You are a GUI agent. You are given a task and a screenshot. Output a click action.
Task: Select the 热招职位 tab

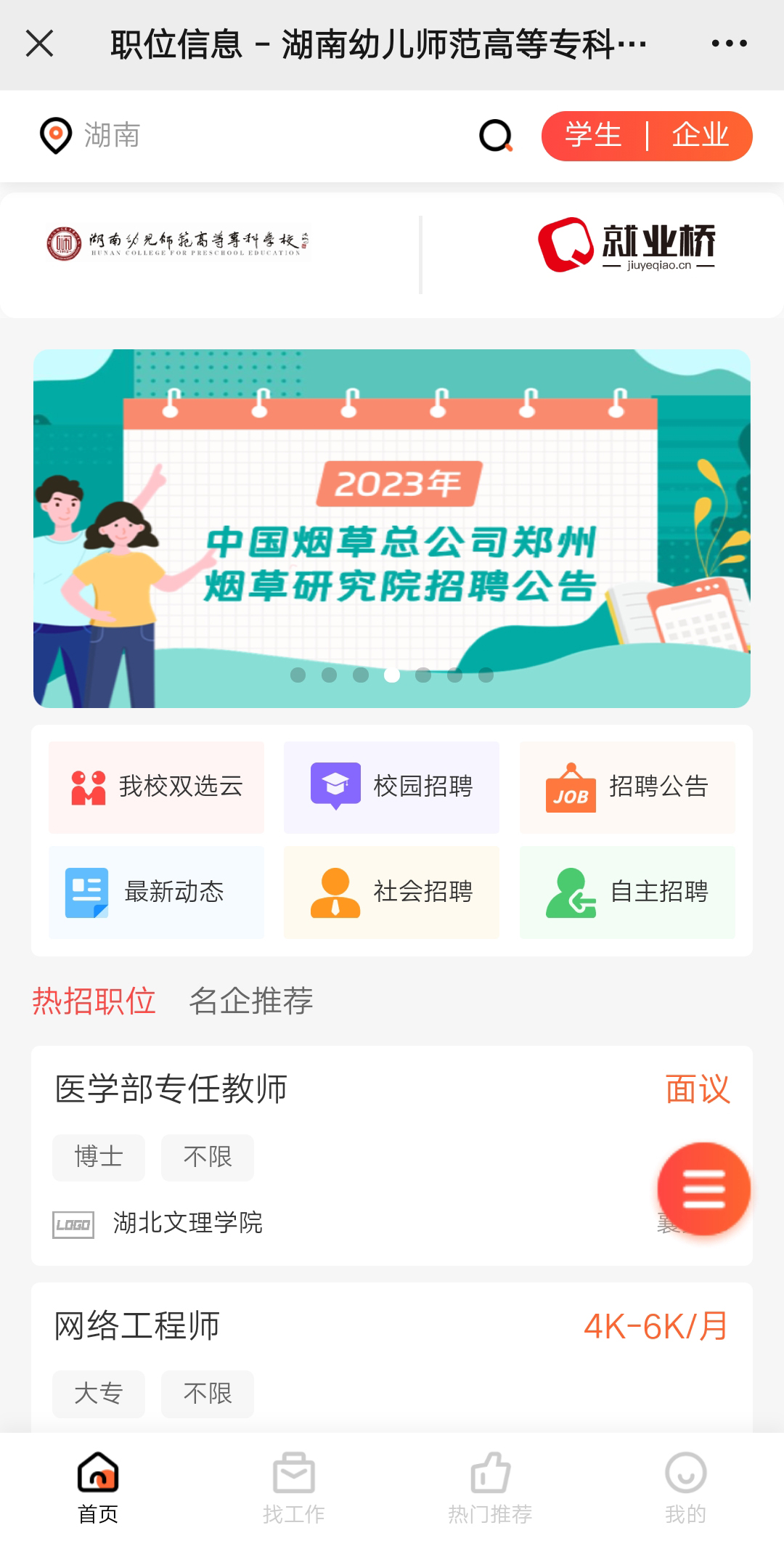(94, 1001)
